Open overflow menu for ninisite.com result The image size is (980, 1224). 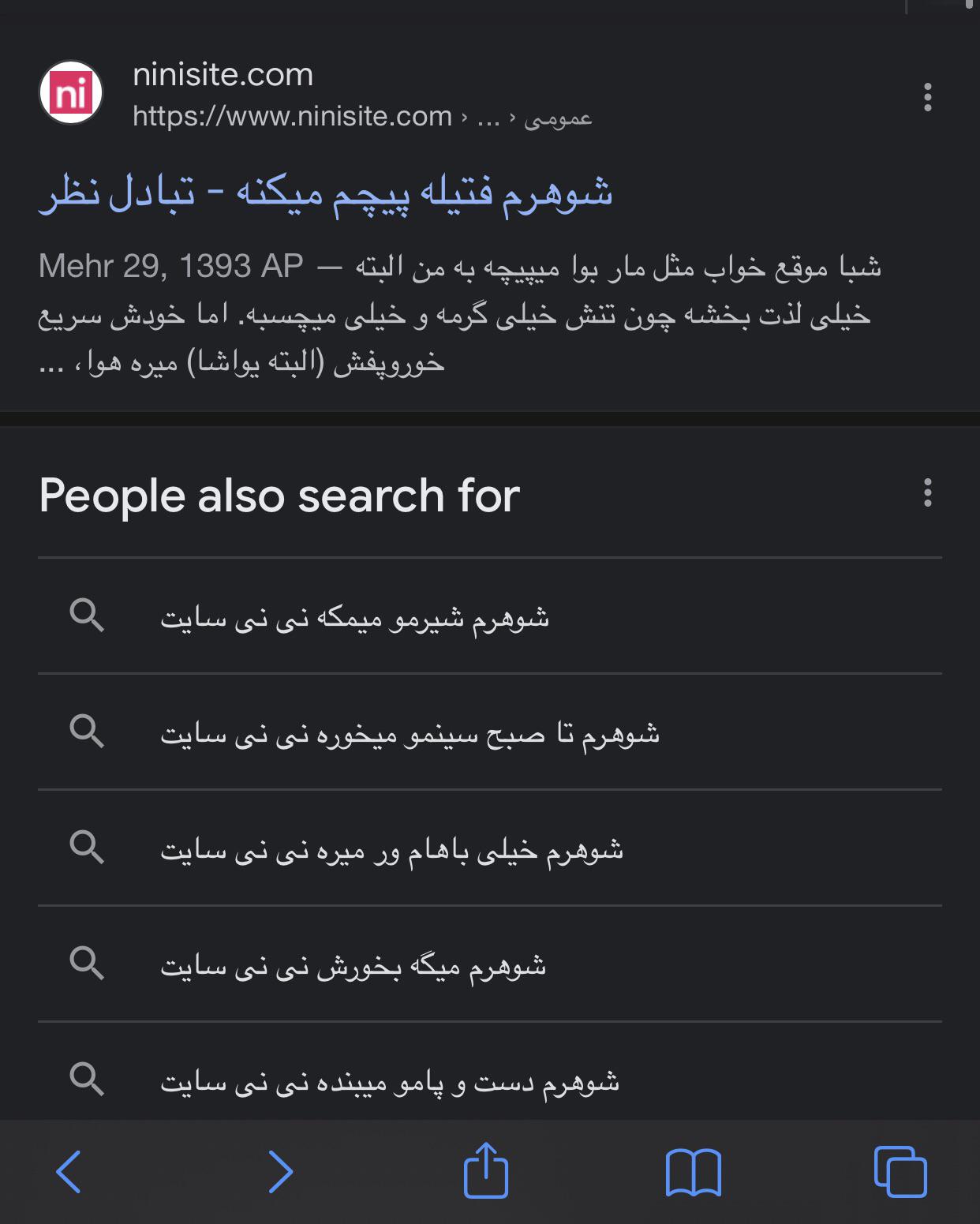[x=927, y=97]
